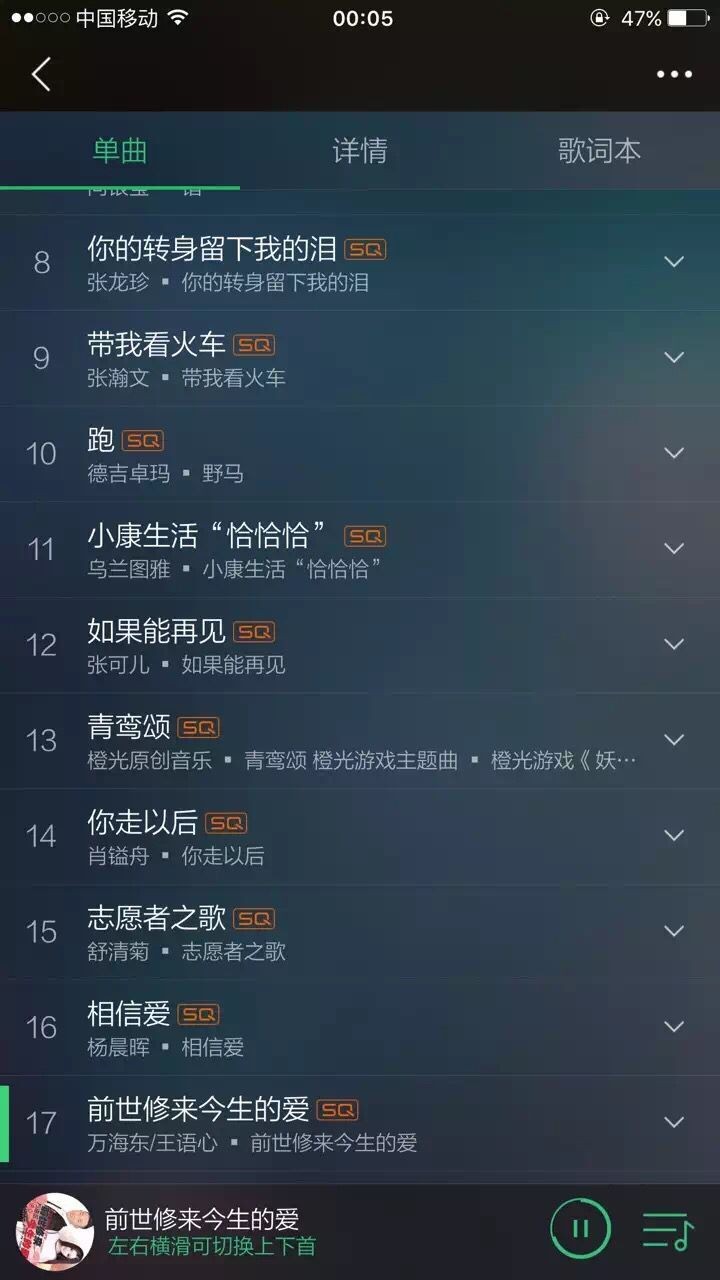The width and height of the screenshot is (720, 1280).
Task: Open the now-playing album cover
Action: point(55,1231)
